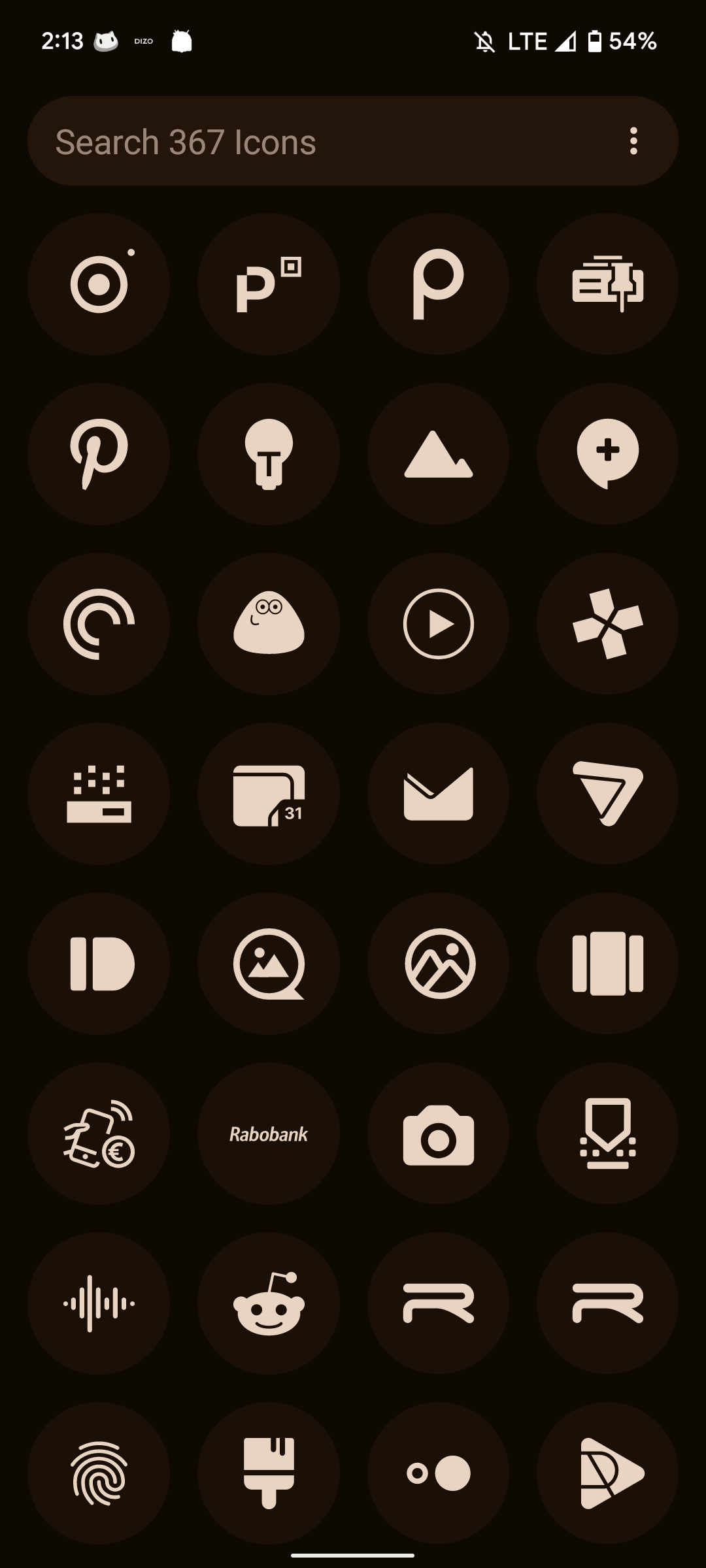Select the euro contactless payment icon
The image size is (706, 1568).
point(99,1133)
